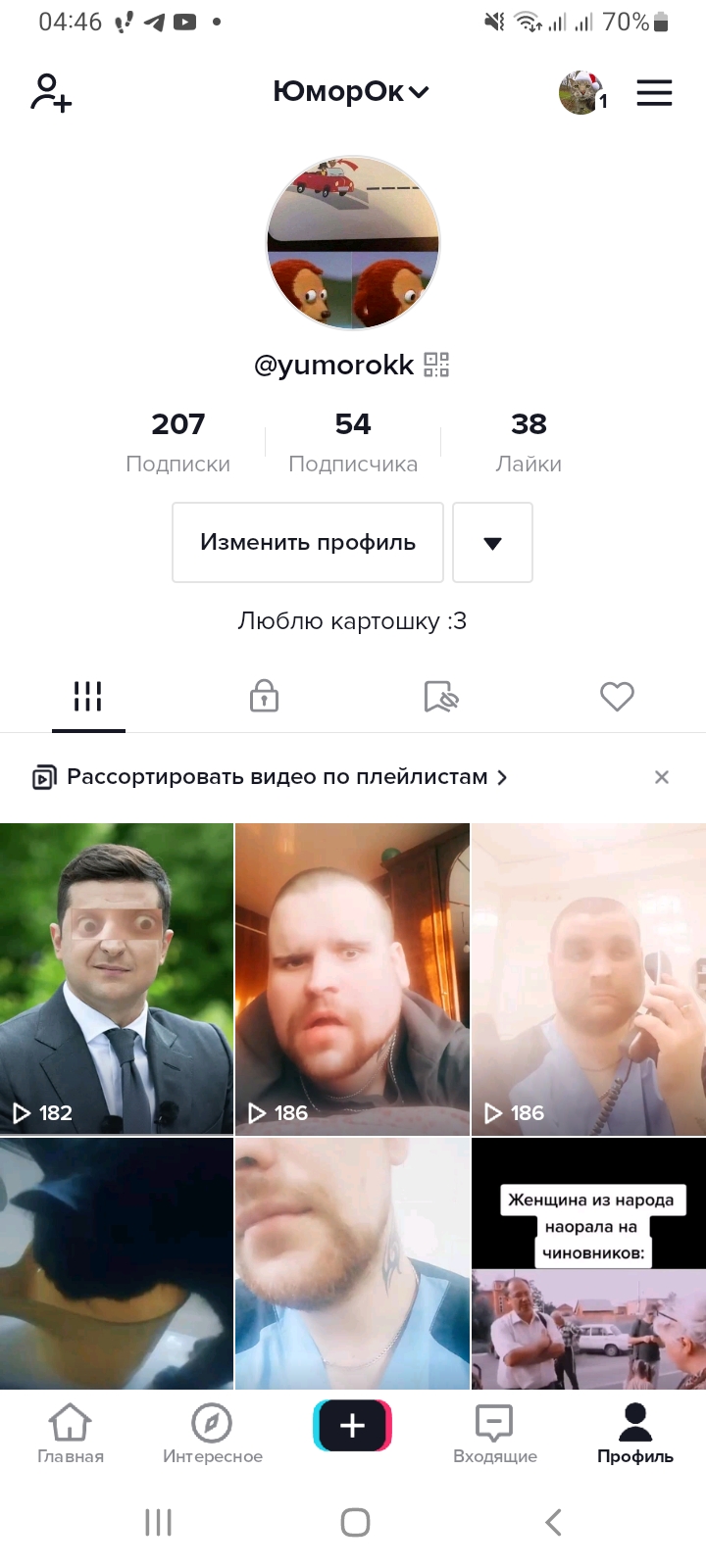Expand the ЮморОк account switcher
The width and height of the screenshot is (706, 1568).
coord(351,92)
